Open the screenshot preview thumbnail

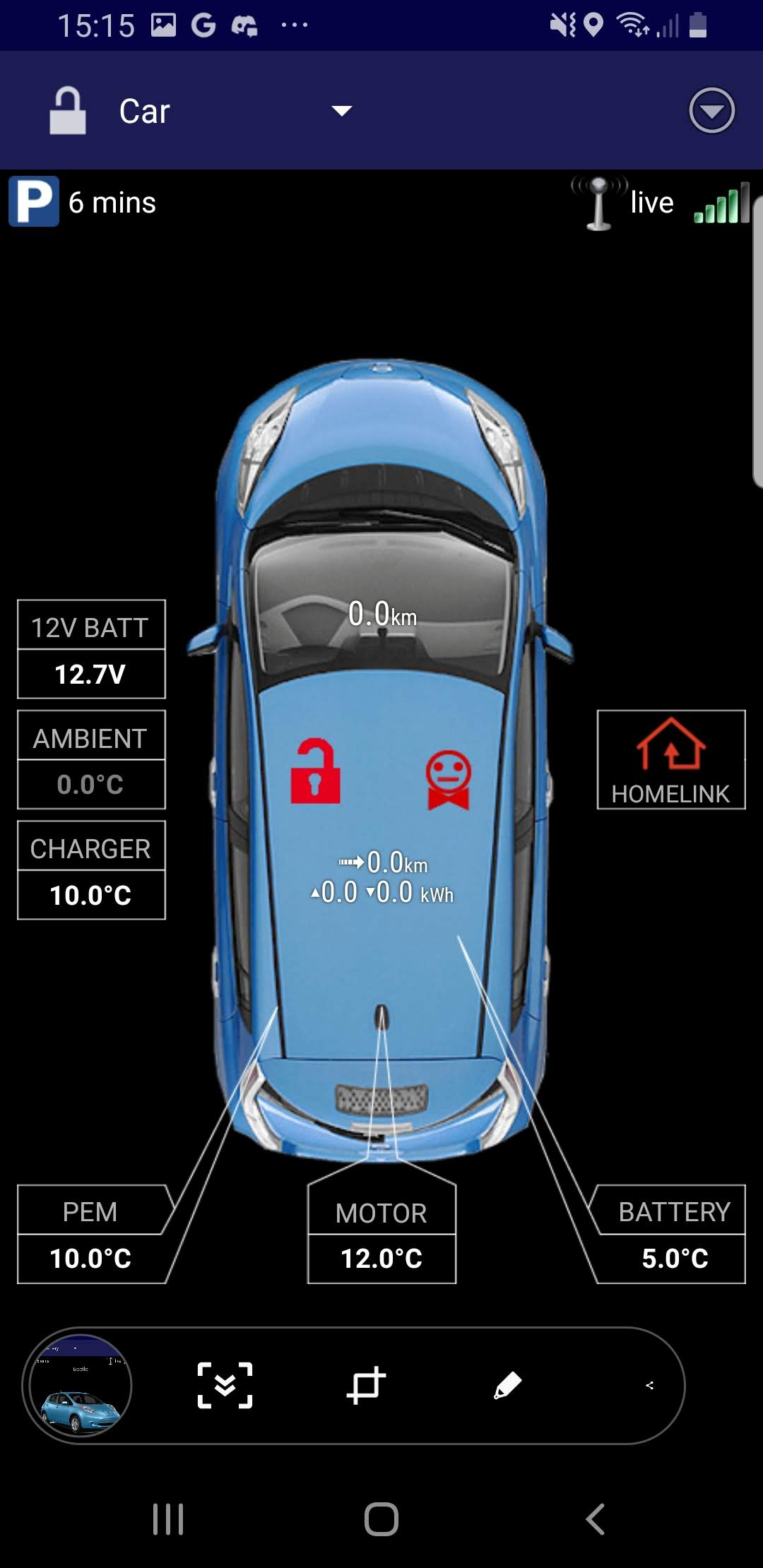pos(78,1385)
